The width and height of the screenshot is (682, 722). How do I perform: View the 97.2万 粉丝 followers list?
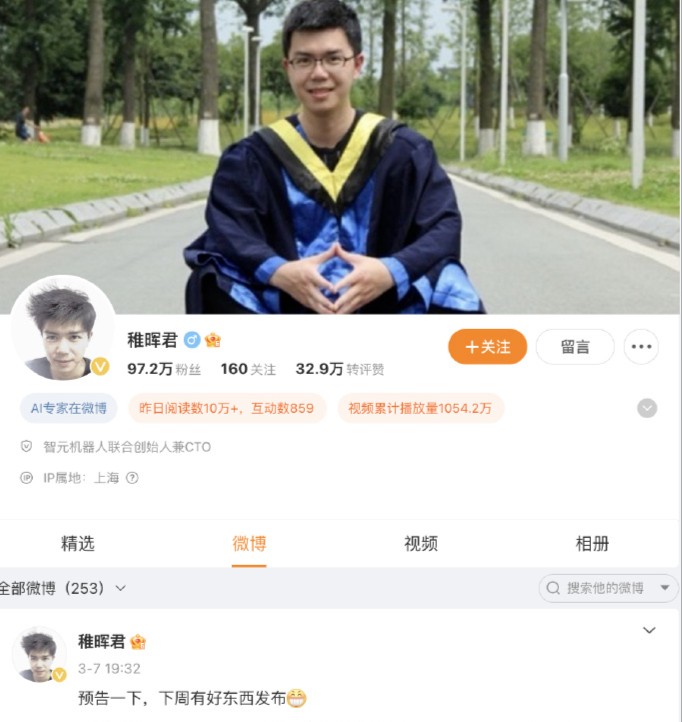(x=164, y=369)
